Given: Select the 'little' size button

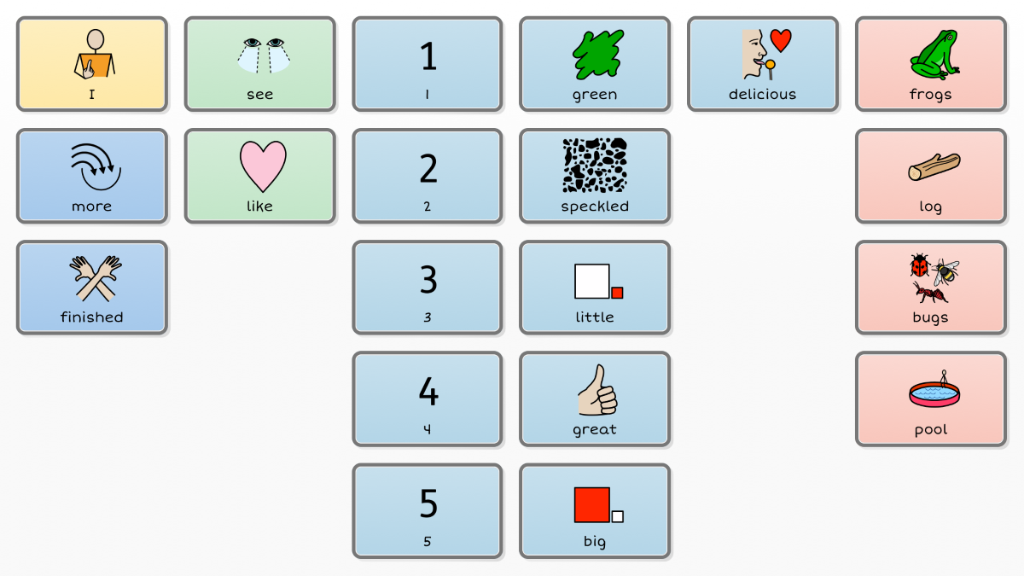Looking at the screenshot, I should pos(595,287).
